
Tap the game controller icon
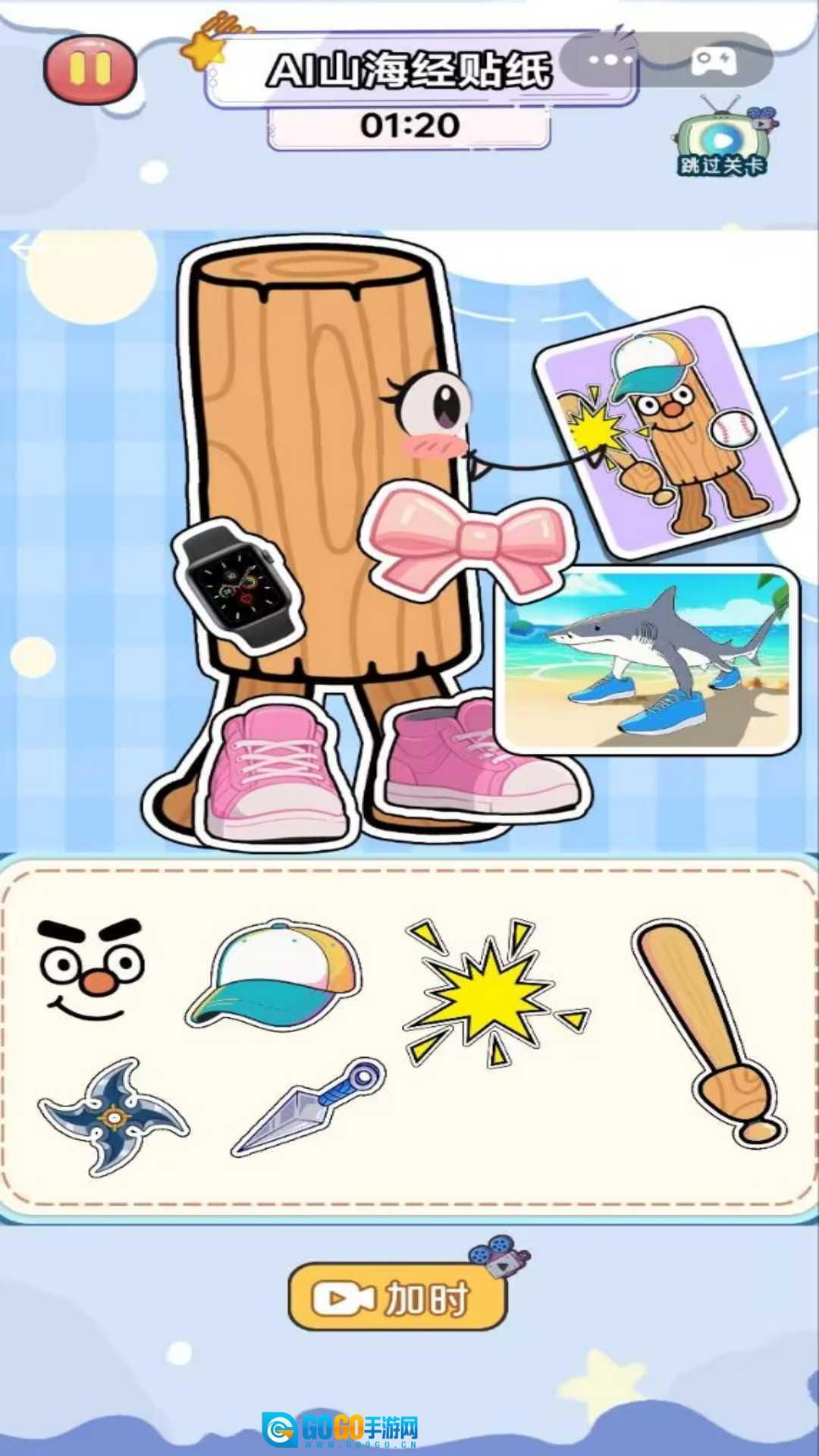(x=713, y=60)
